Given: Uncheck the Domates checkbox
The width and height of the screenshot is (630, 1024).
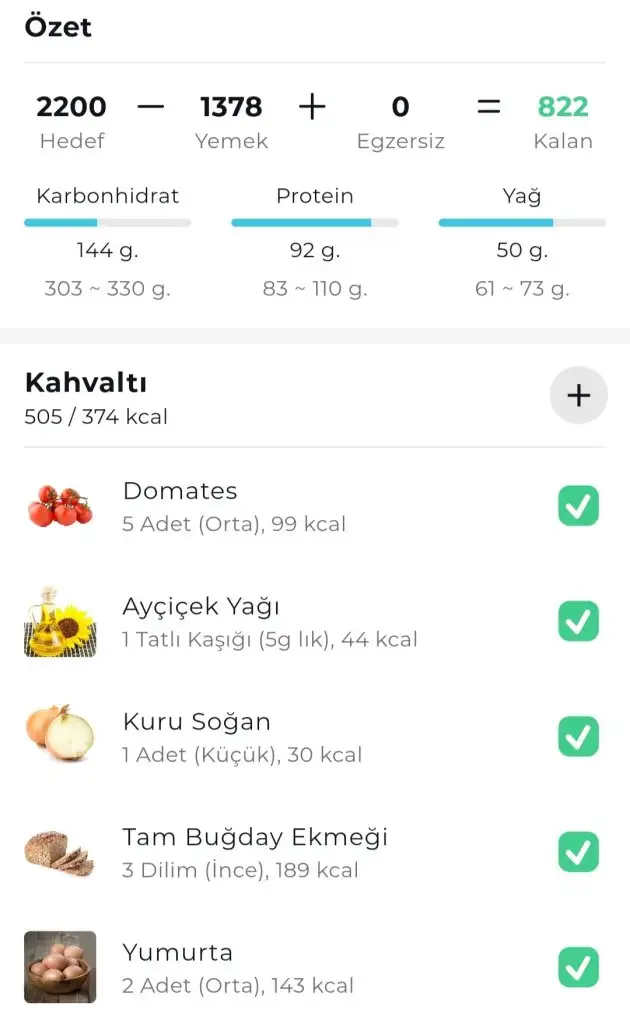Looking at the screenshot, I should click(x=578, y=506).
